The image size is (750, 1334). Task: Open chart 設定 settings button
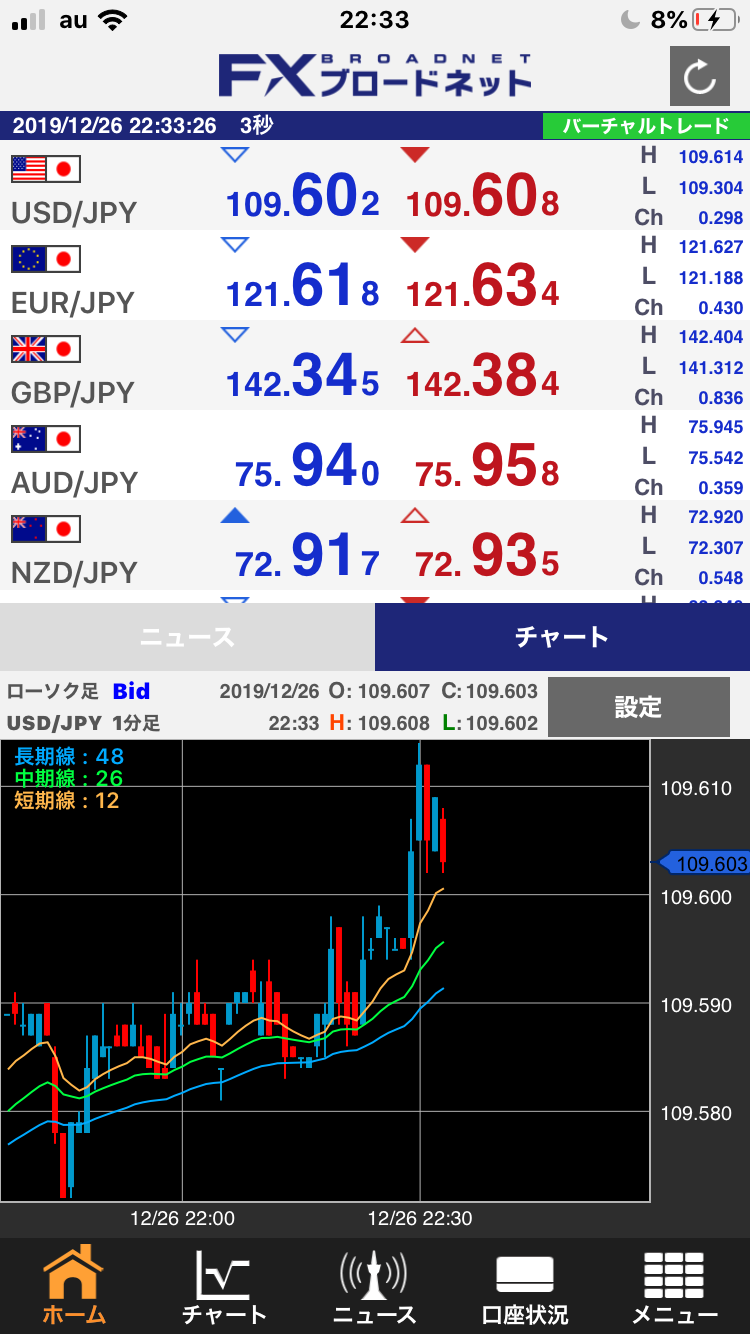(x=638, y=707)
